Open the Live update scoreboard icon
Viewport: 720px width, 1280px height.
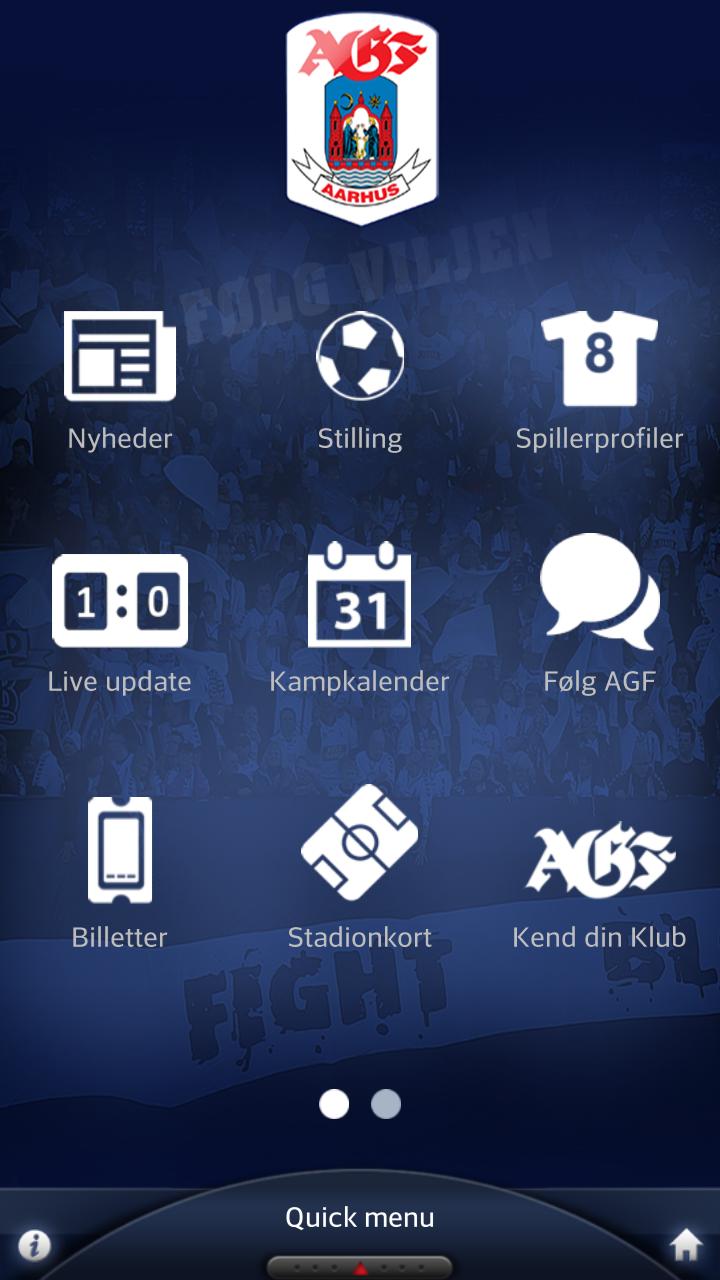[x=120, y=598]
